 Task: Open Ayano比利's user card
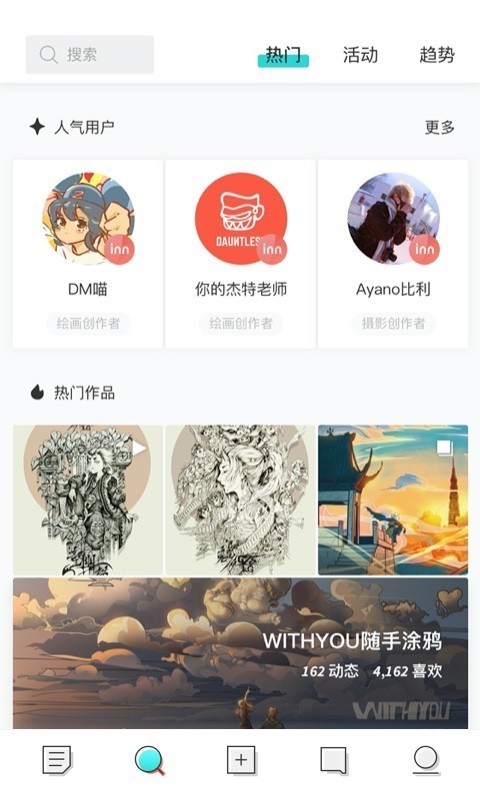click(x=393, y=254)
